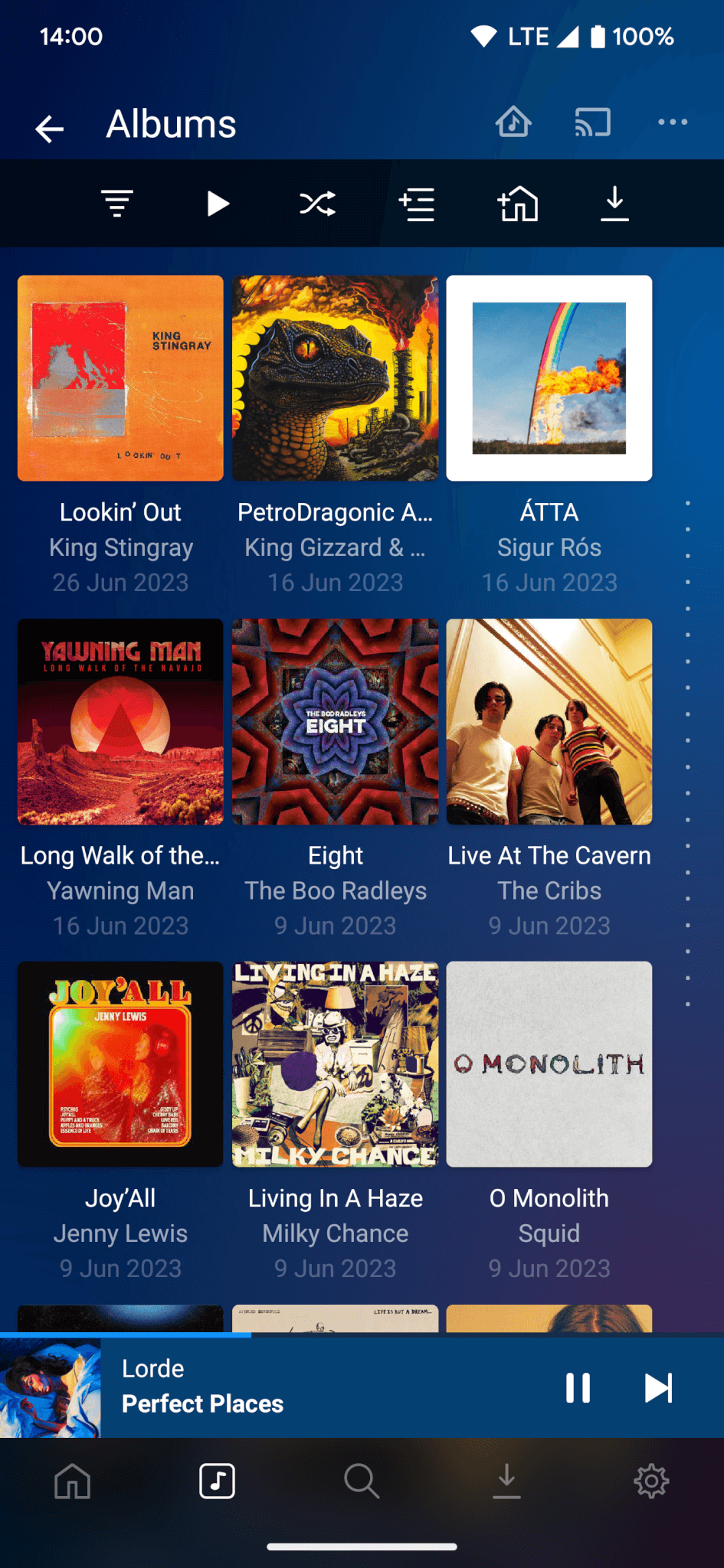724x1568 pixels.
Task: Switch to the Search tab
Action: (362, 1481)
